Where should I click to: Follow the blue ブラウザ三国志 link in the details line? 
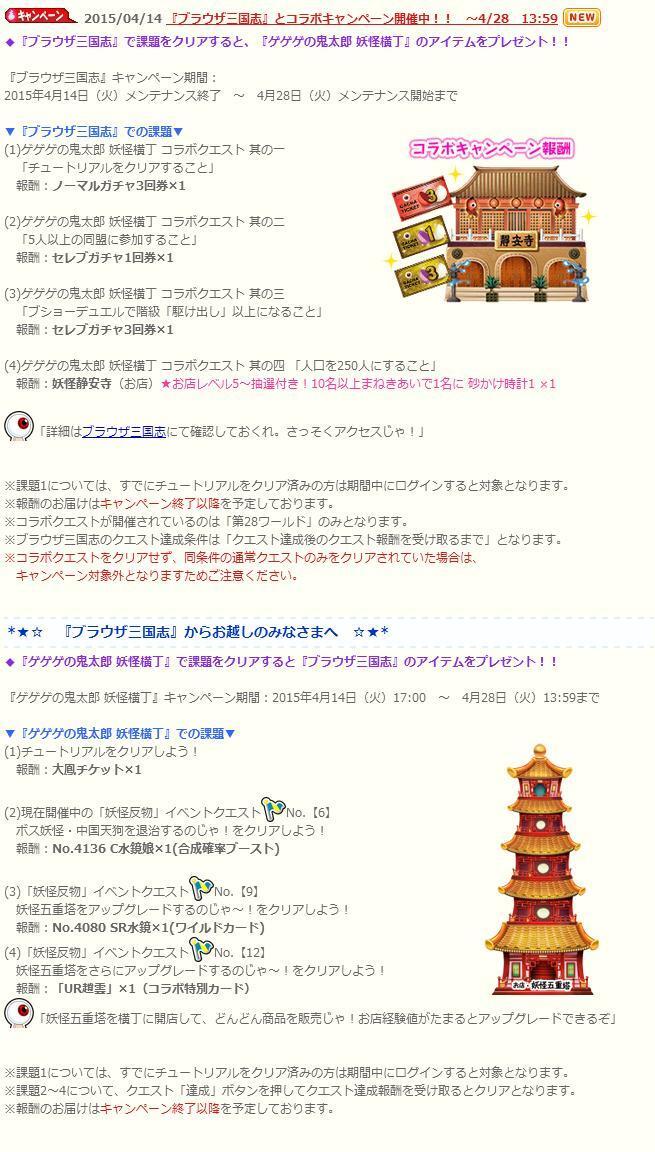pos(124,431)
